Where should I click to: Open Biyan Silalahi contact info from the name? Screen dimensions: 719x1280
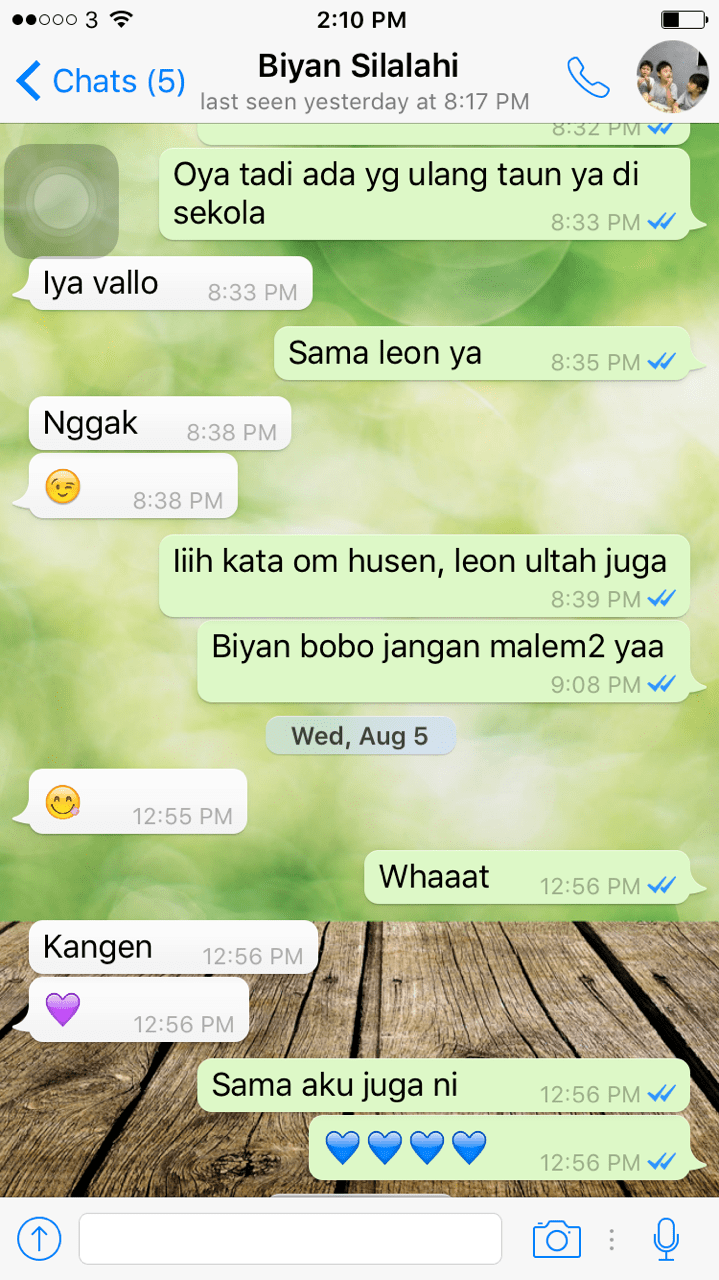[358, 67]
